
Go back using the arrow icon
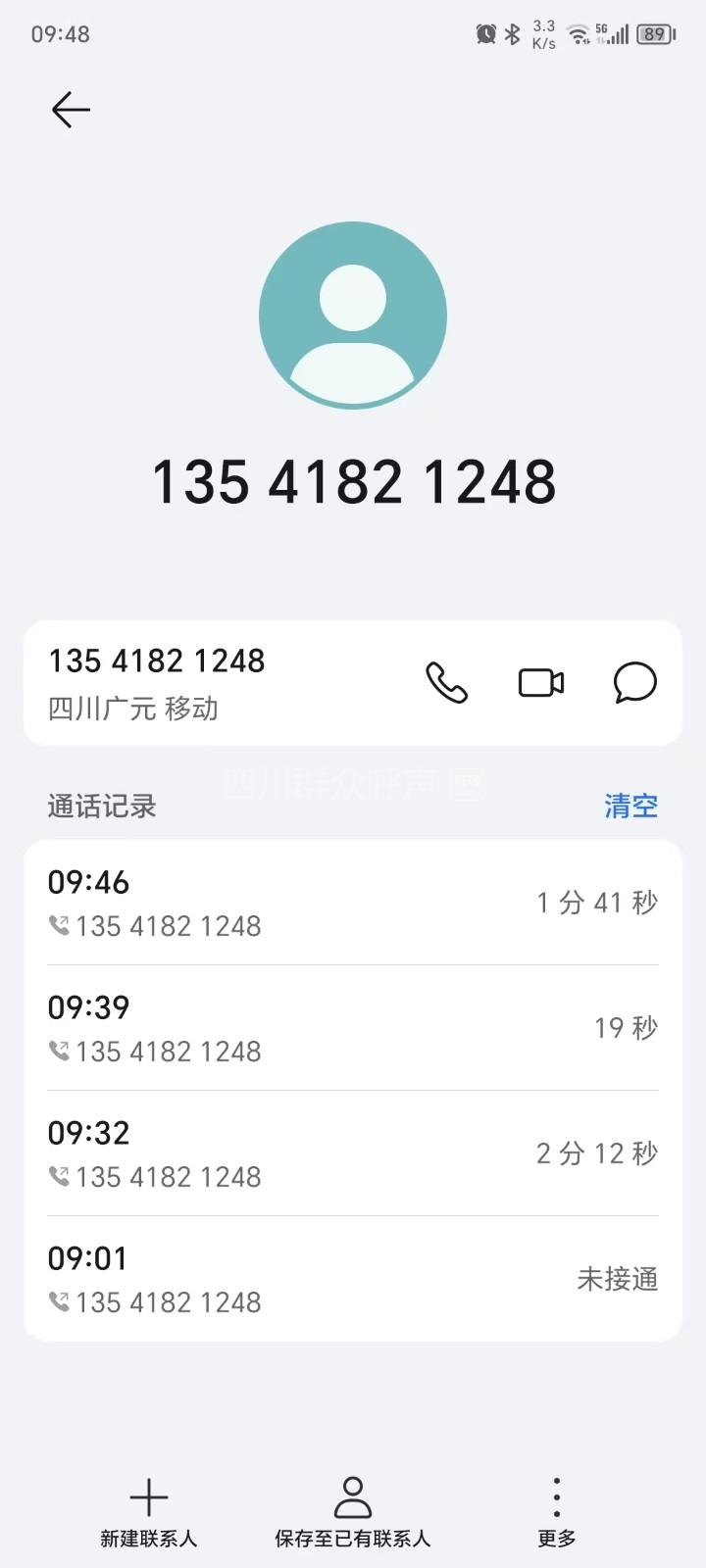(71, 110)
